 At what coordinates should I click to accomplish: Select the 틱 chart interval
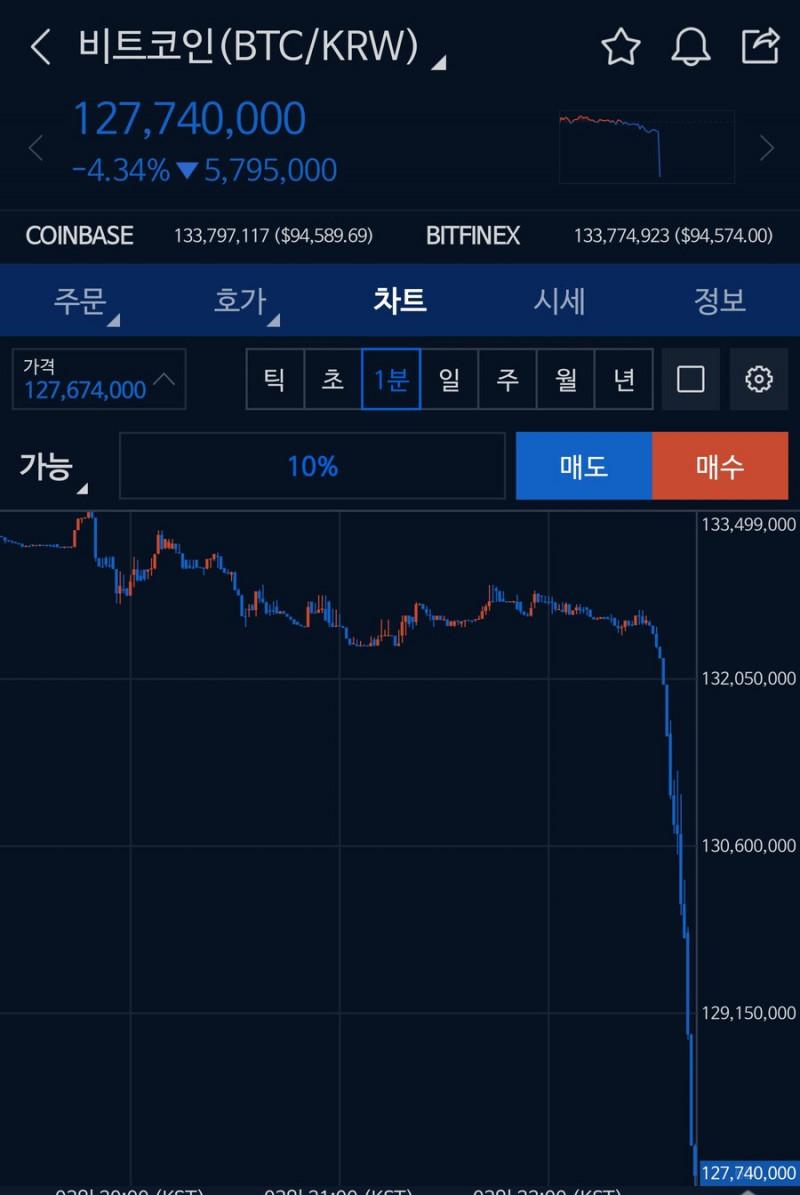[275, 379]
